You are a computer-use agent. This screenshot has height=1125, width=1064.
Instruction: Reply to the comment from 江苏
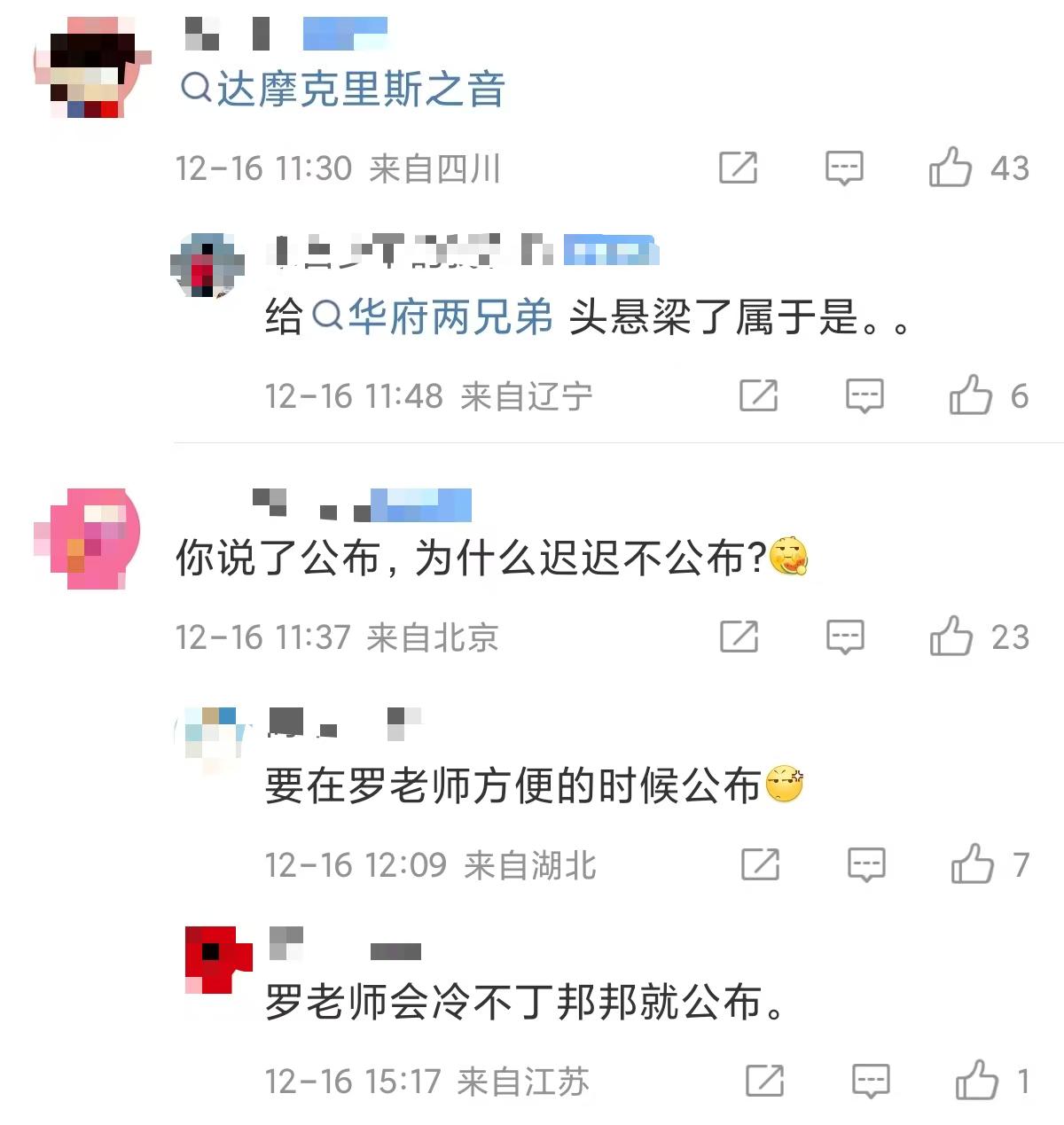(x=870, y=1081)
